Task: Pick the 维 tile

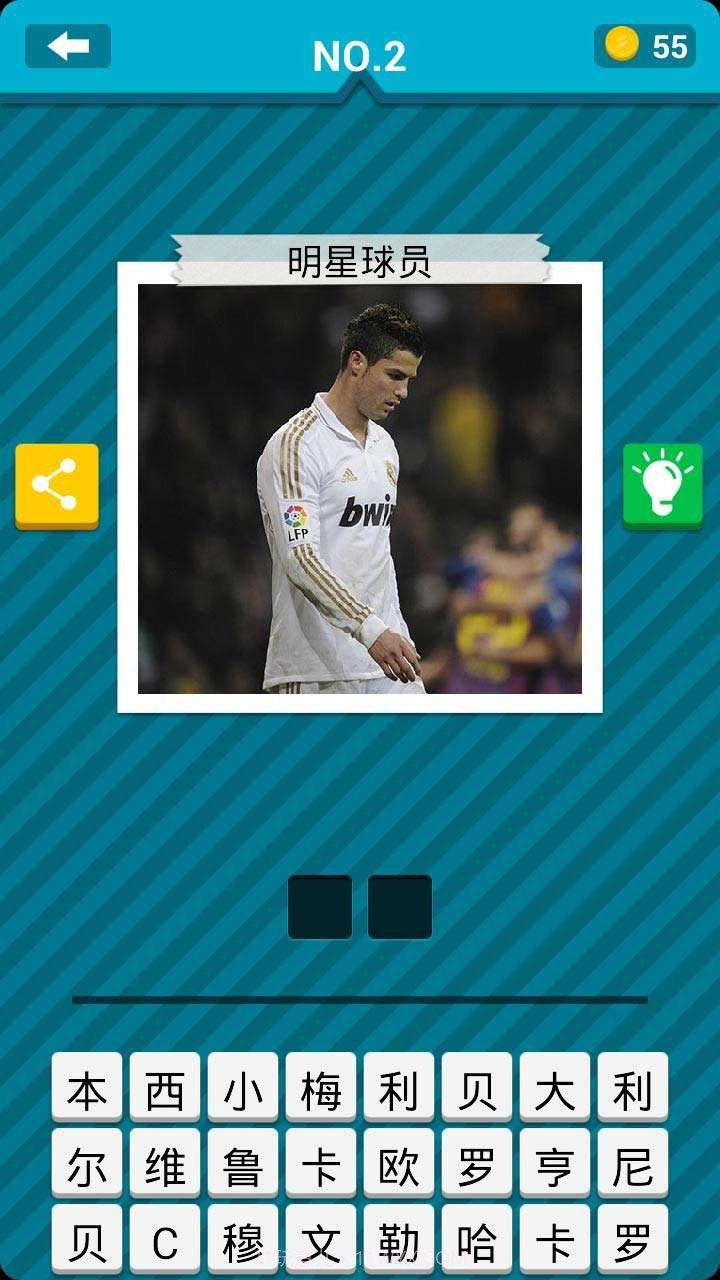Action: 165,1165
